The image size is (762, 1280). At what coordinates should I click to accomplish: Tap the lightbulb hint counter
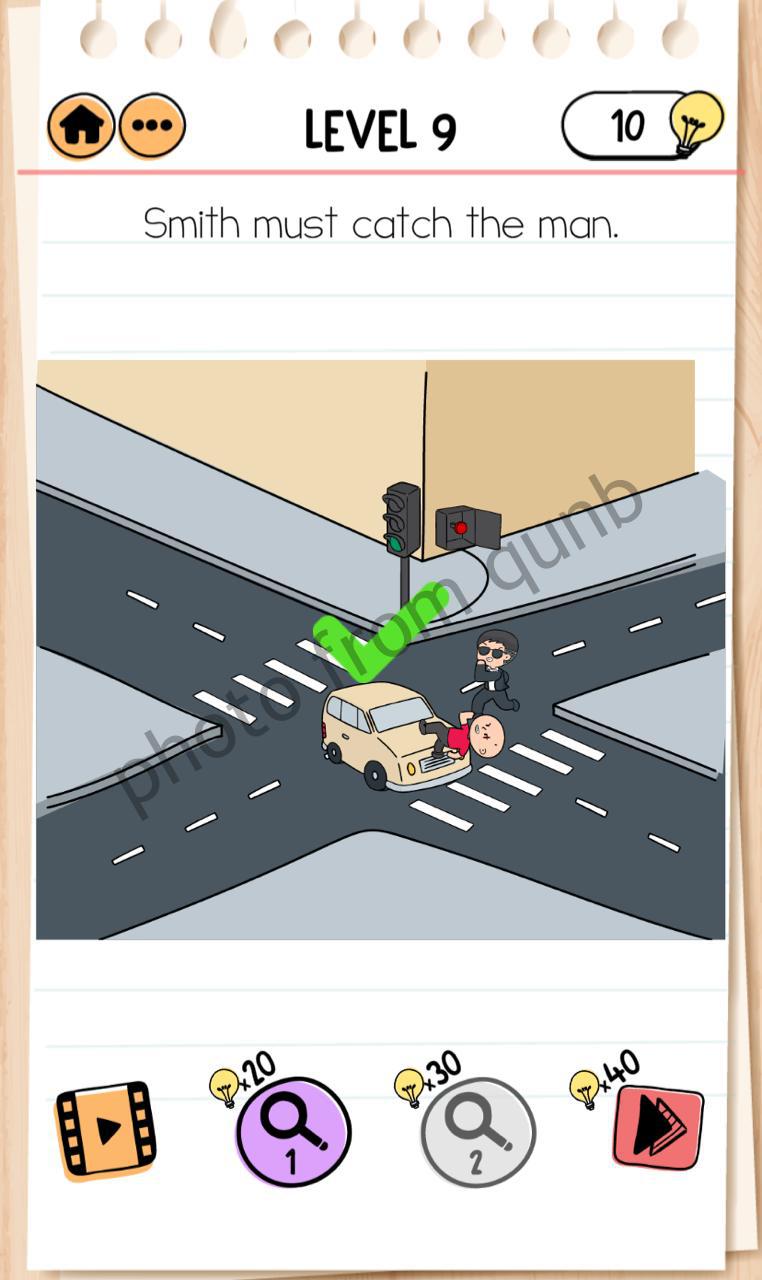tap(640, 126)
